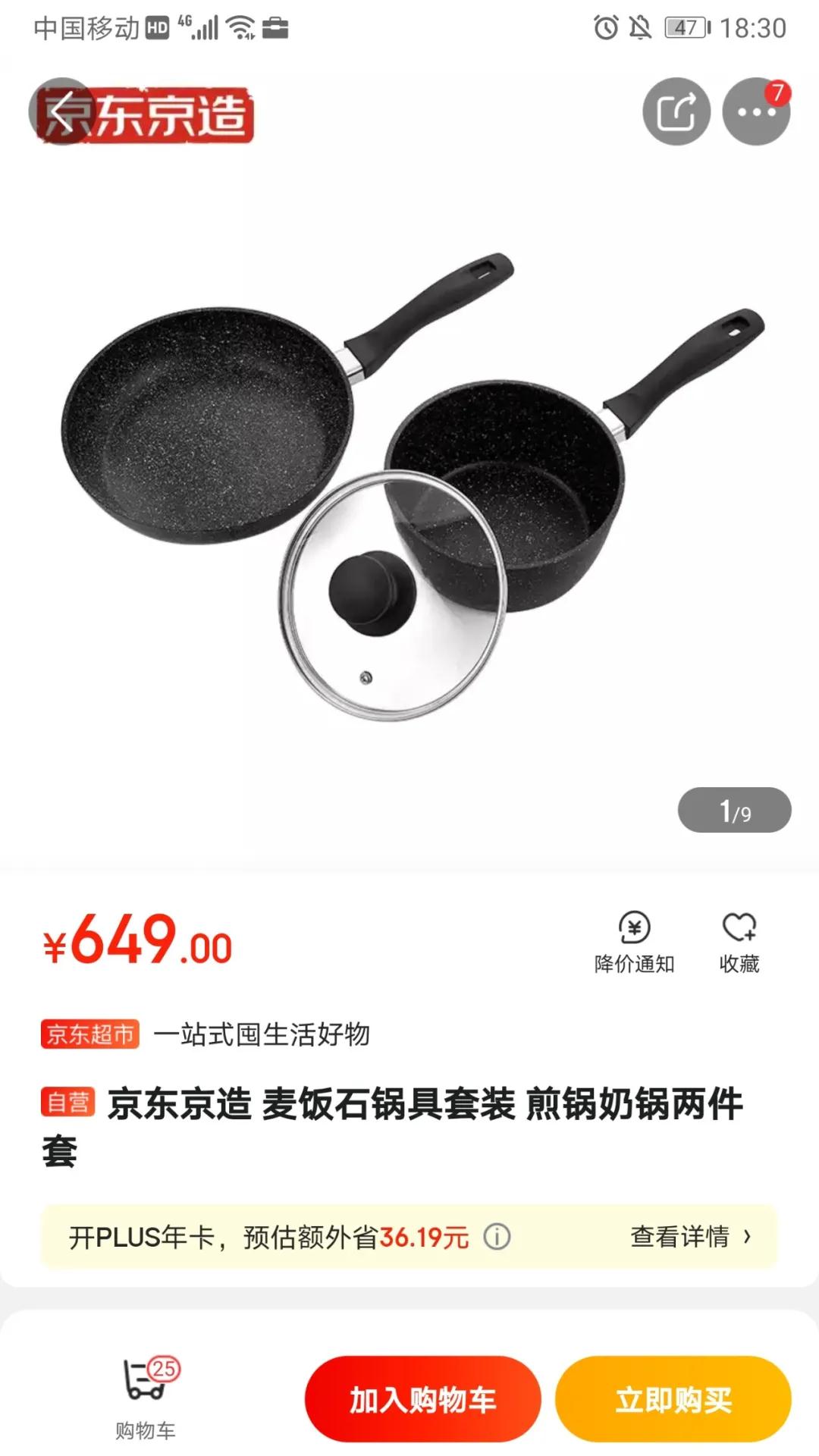Go back from the product page
819x1456 pixels.
62,111
